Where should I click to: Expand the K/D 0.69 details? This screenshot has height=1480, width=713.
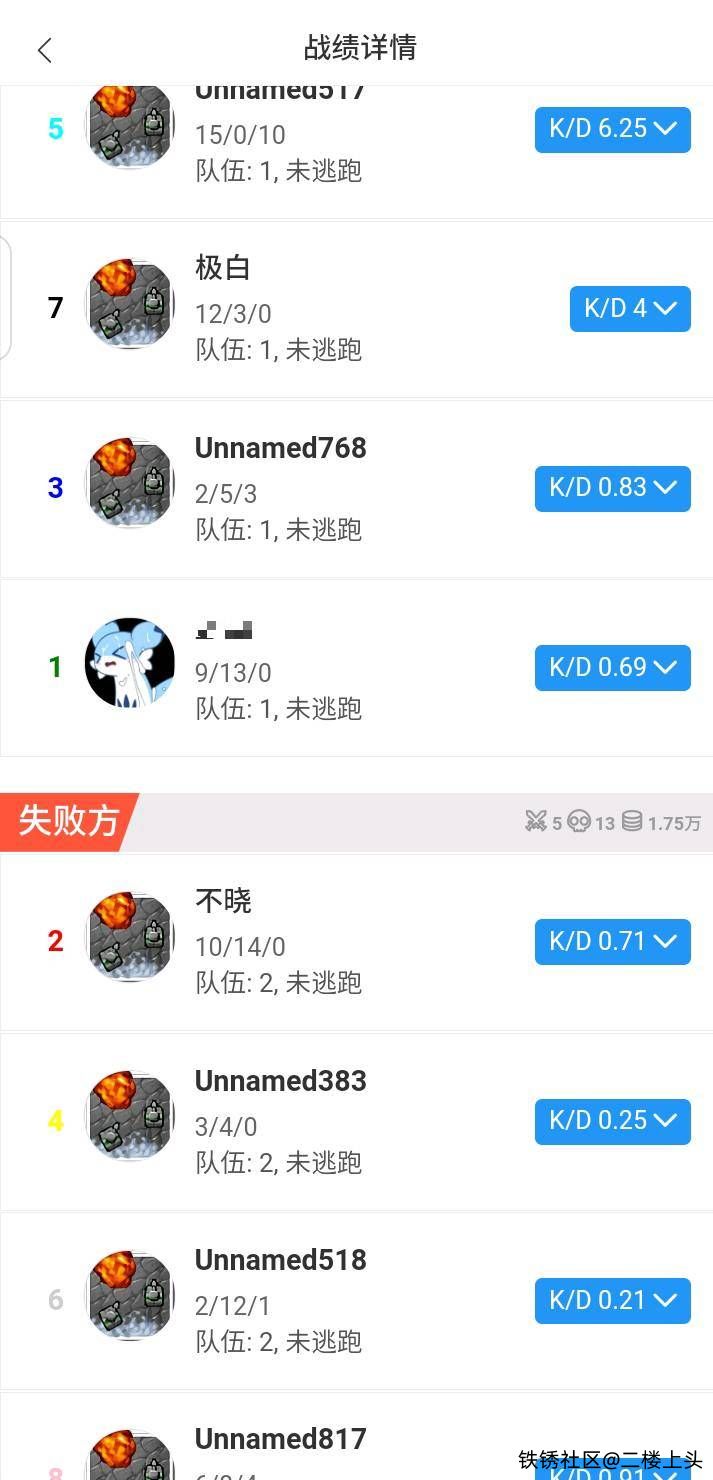[x=612, y=667]
